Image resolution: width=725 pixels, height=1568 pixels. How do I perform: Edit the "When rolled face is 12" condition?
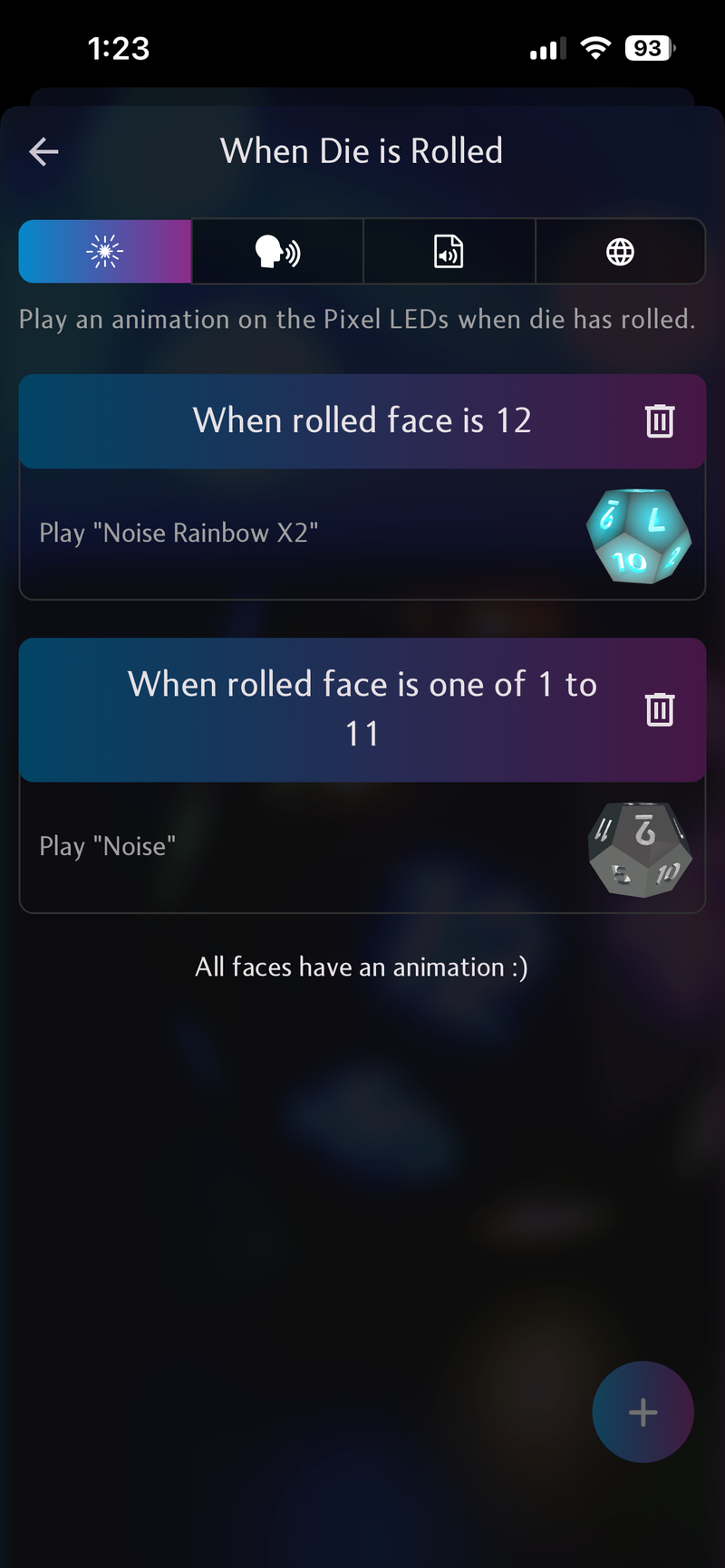[x=362, y=421]
